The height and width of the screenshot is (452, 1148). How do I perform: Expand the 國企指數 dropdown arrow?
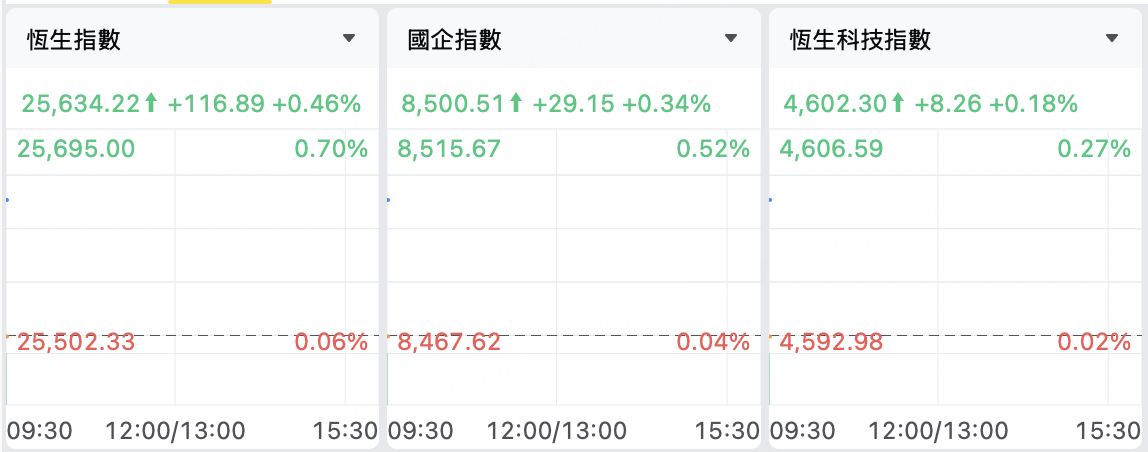tap(731, 38)
